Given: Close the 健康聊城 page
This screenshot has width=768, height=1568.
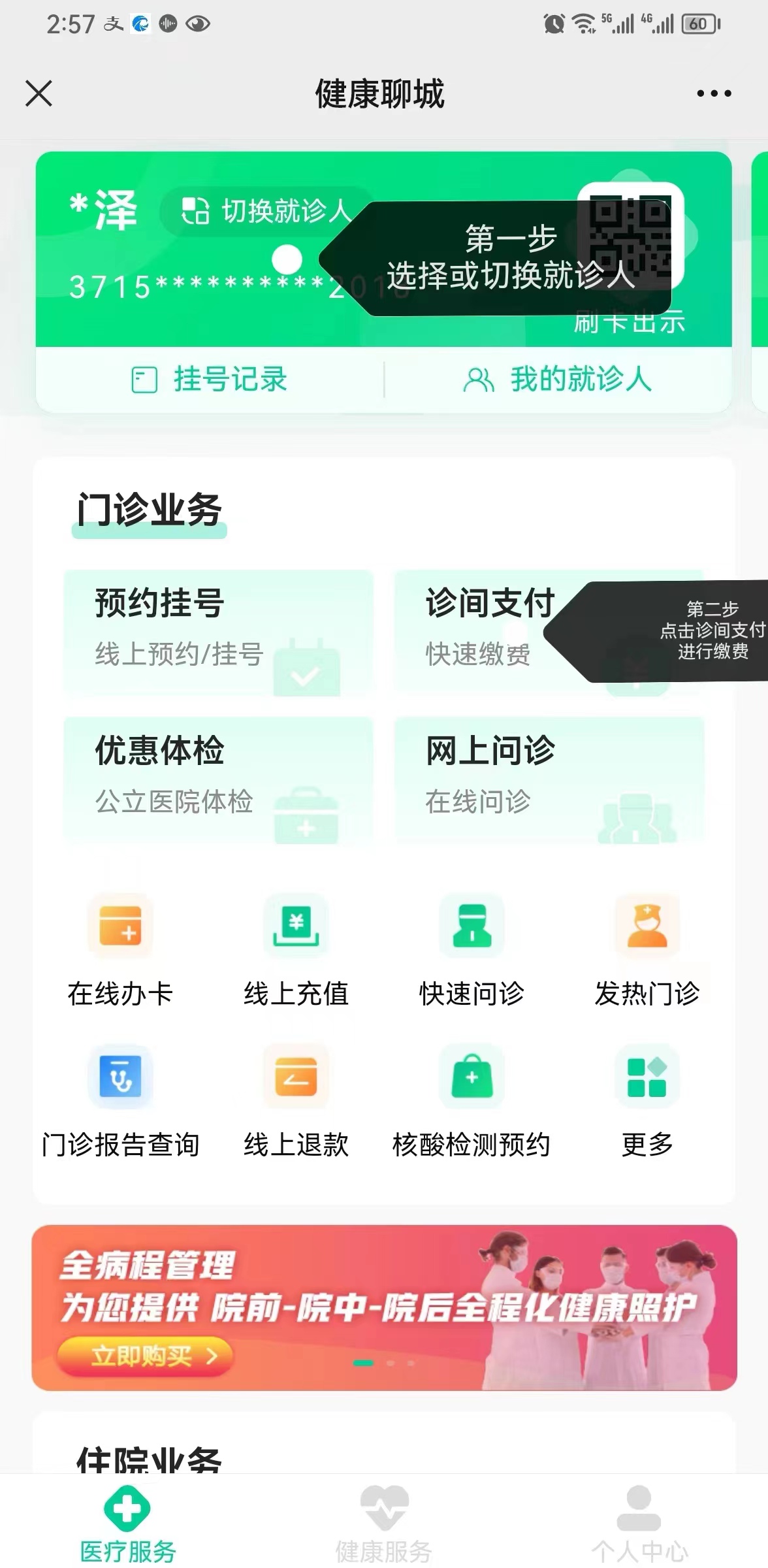Looking at the screenshot, I should (x=39, y=93).
